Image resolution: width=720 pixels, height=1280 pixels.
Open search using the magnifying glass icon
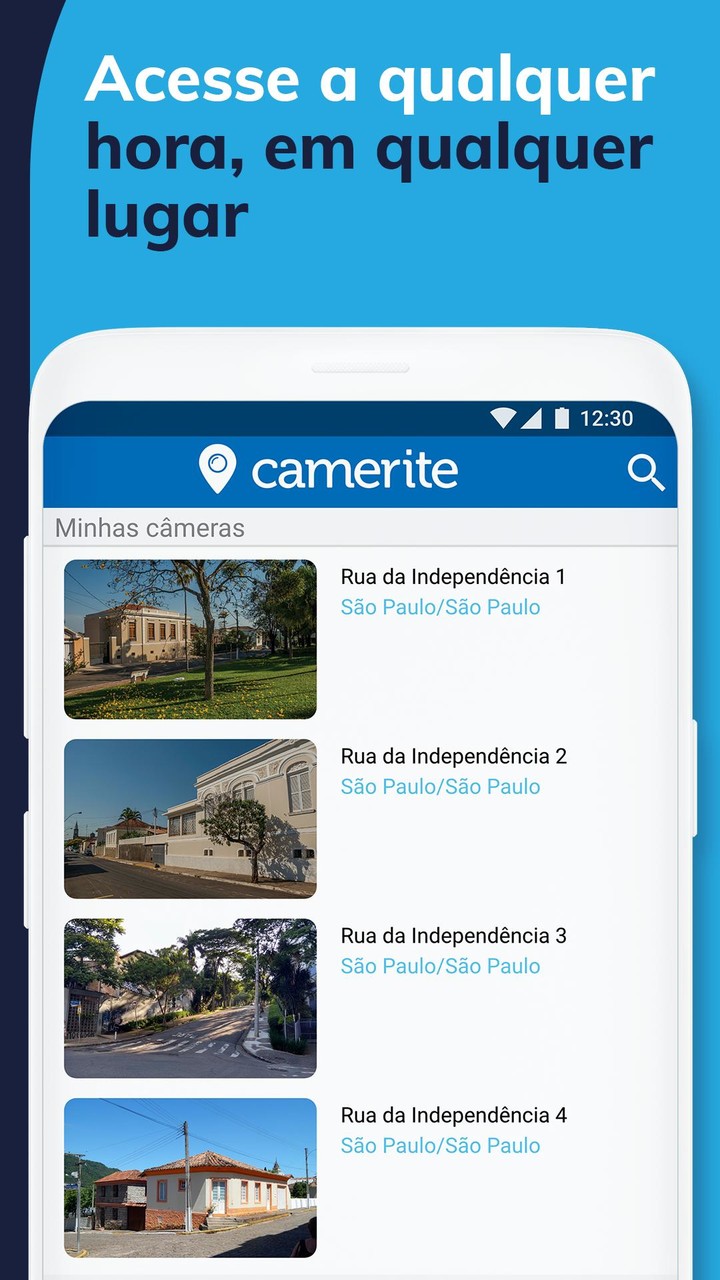pos(646,470)
